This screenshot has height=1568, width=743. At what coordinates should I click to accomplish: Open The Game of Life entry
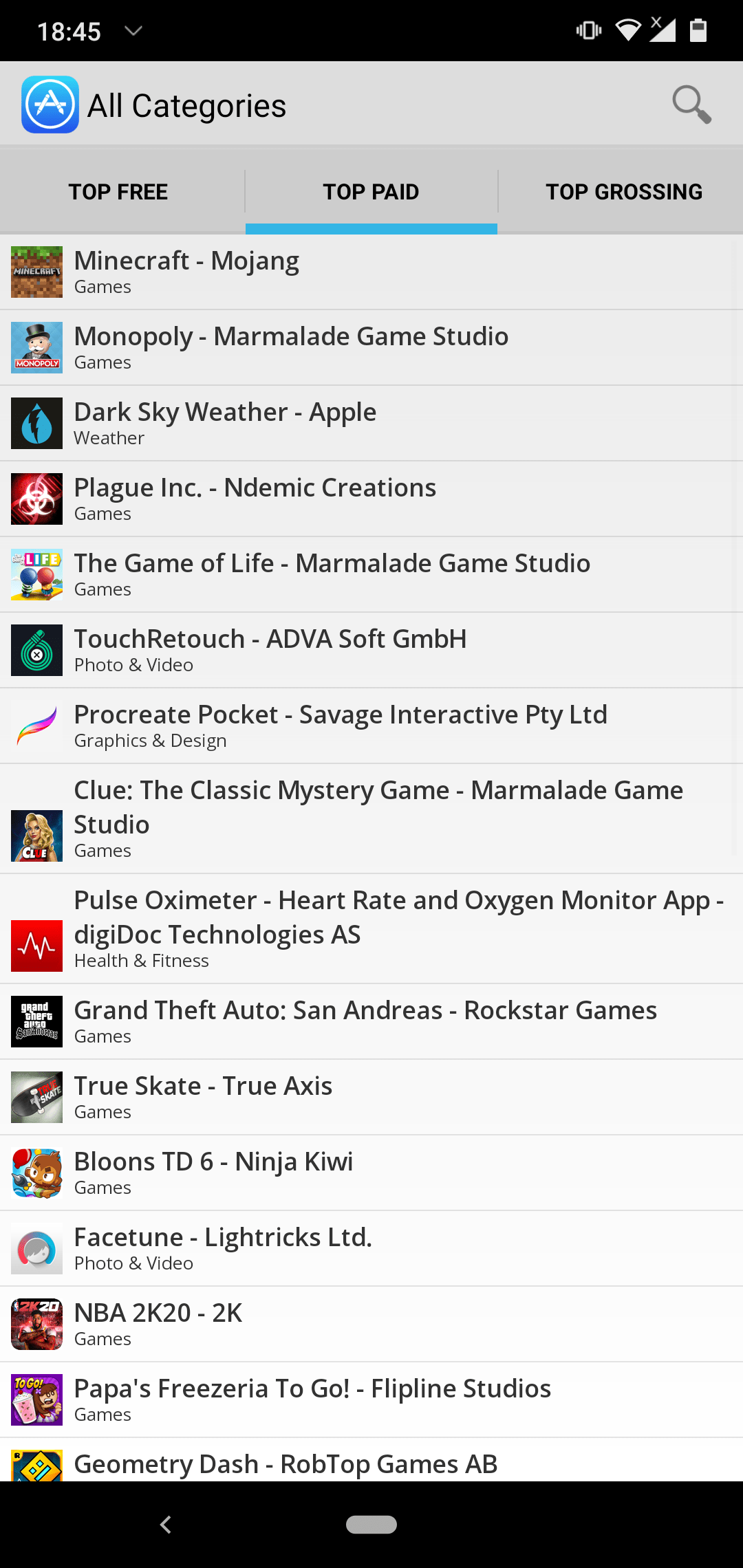371,574
